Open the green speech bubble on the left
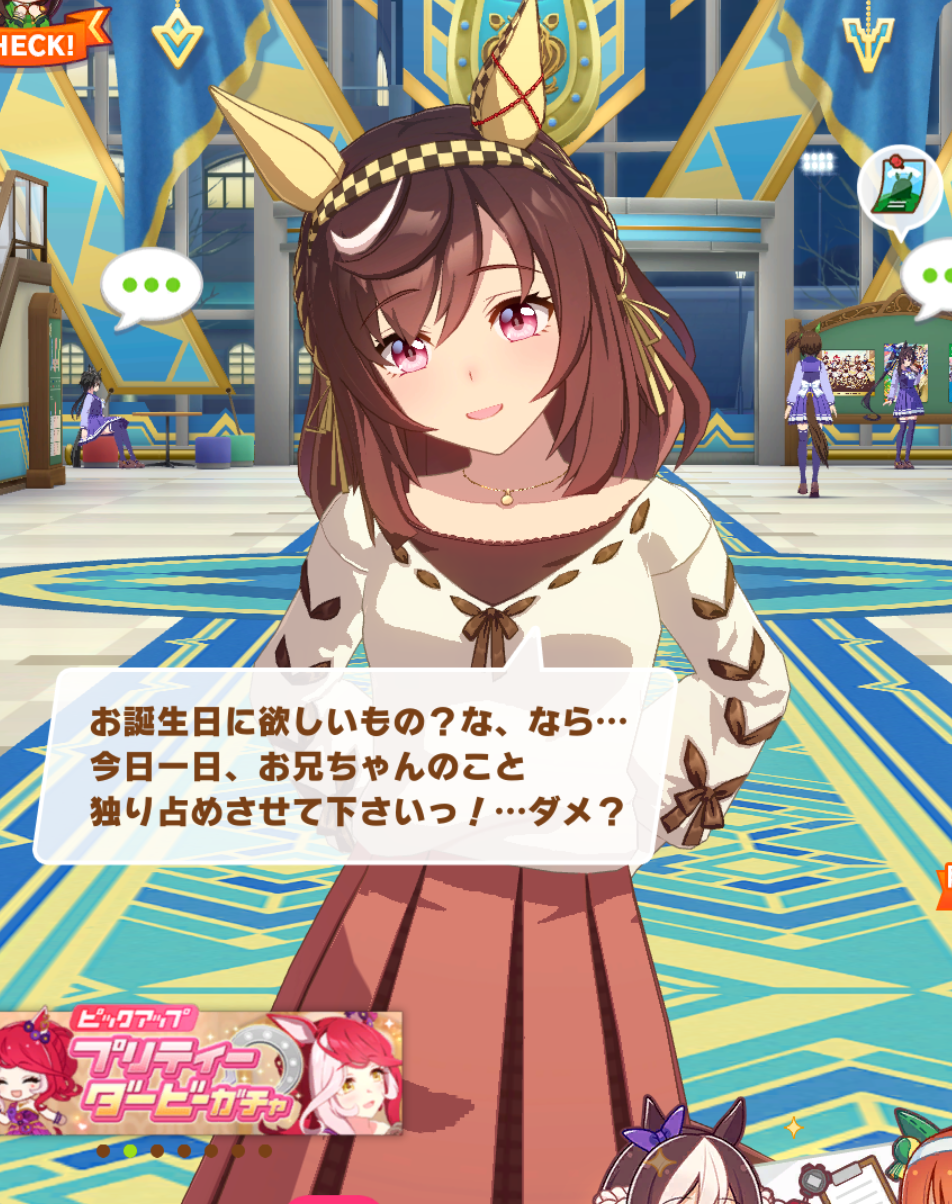This screenshot has width=952, height=1204. coord(151,285)
